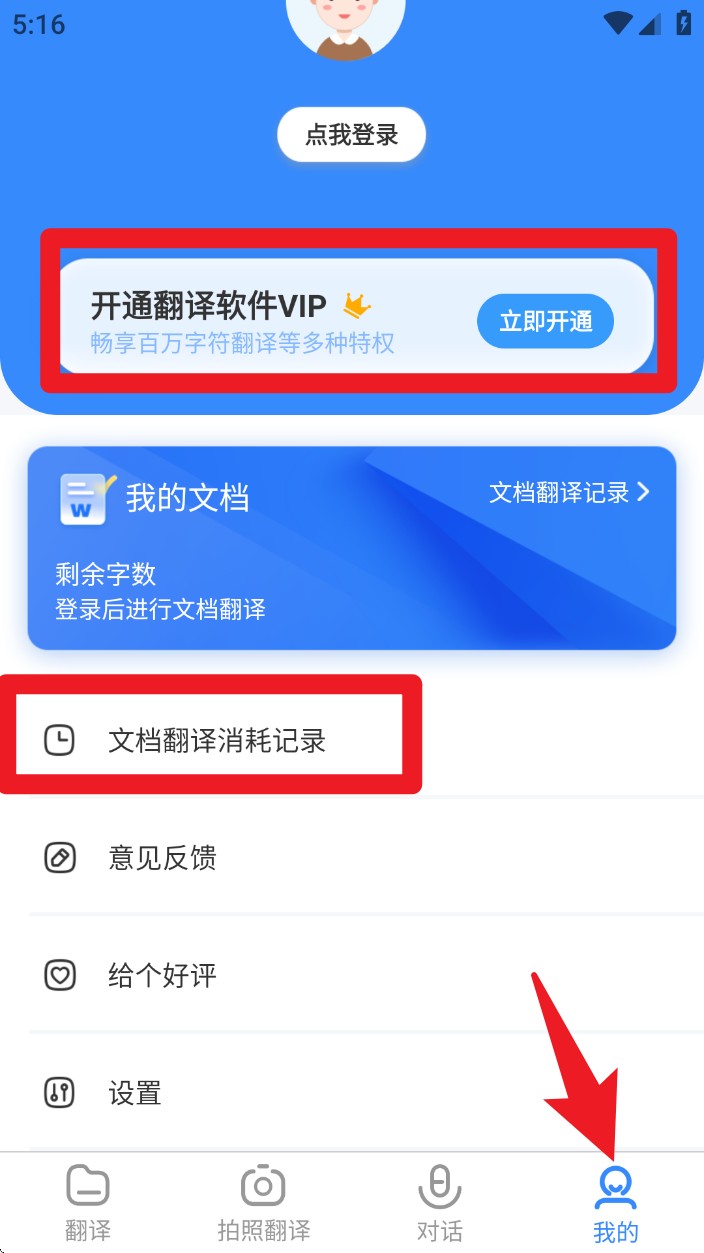Select the 我的 tab
Viewport: 704px width, 1253px height.
click(615, 1203)
